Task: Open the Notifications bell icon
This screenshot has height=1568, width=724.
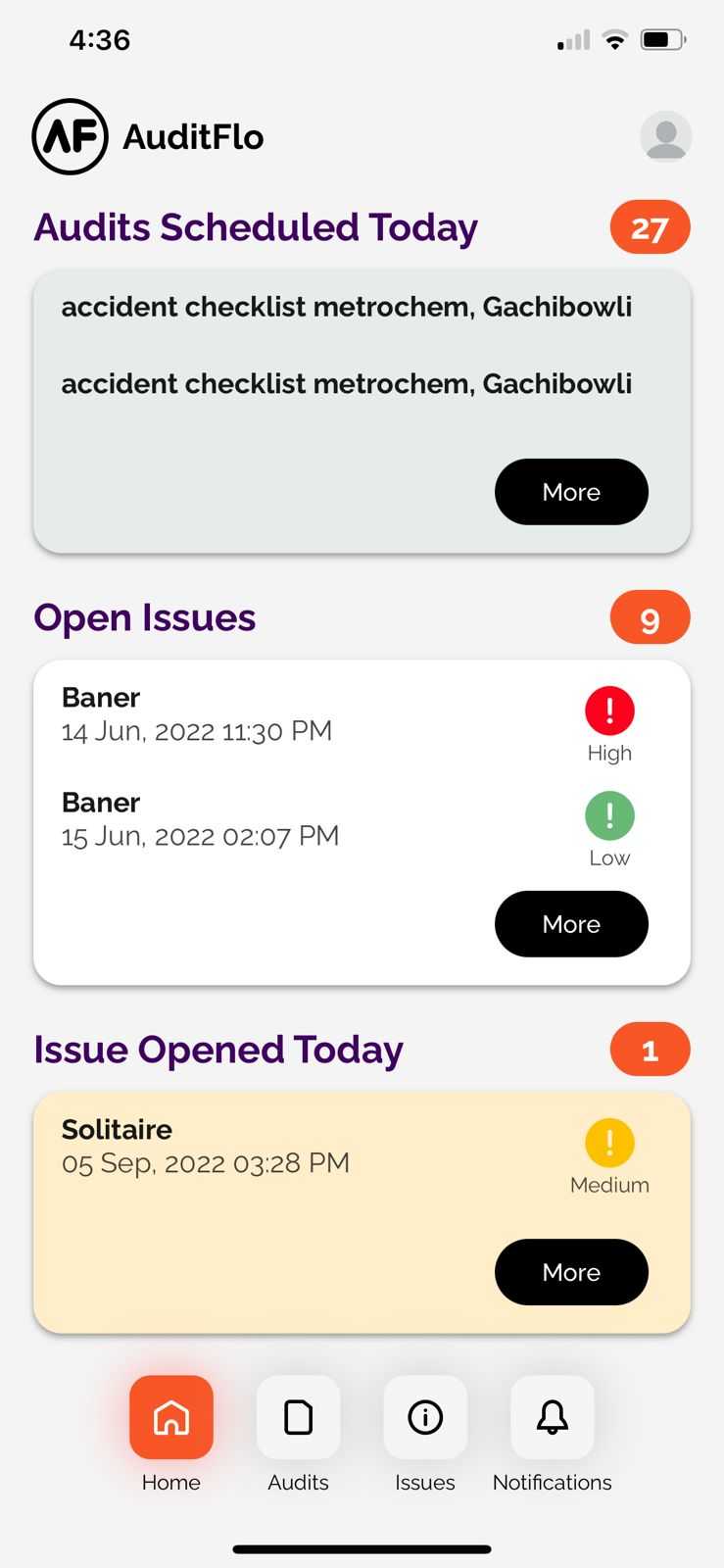Action: 551,1417
